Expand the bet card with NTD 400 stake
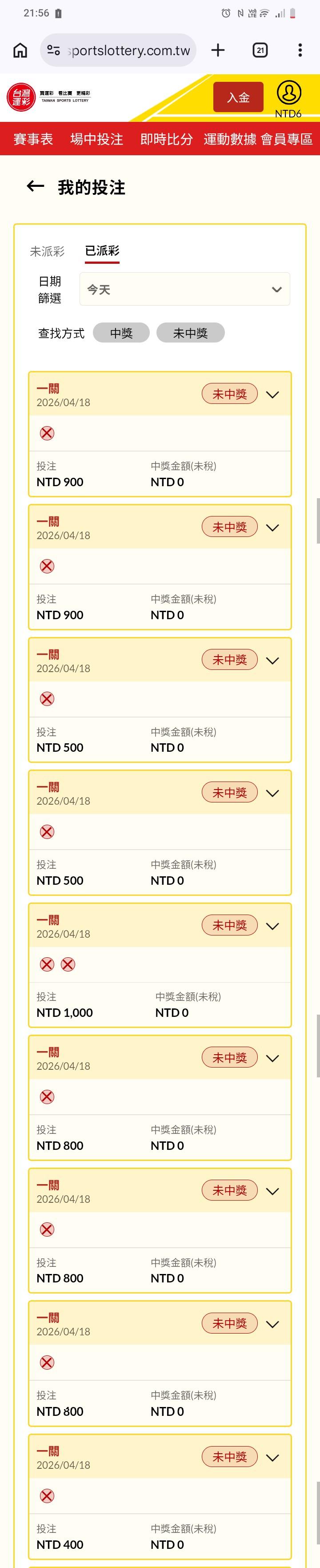320x1568 pixels. [x=272, y=1457]
